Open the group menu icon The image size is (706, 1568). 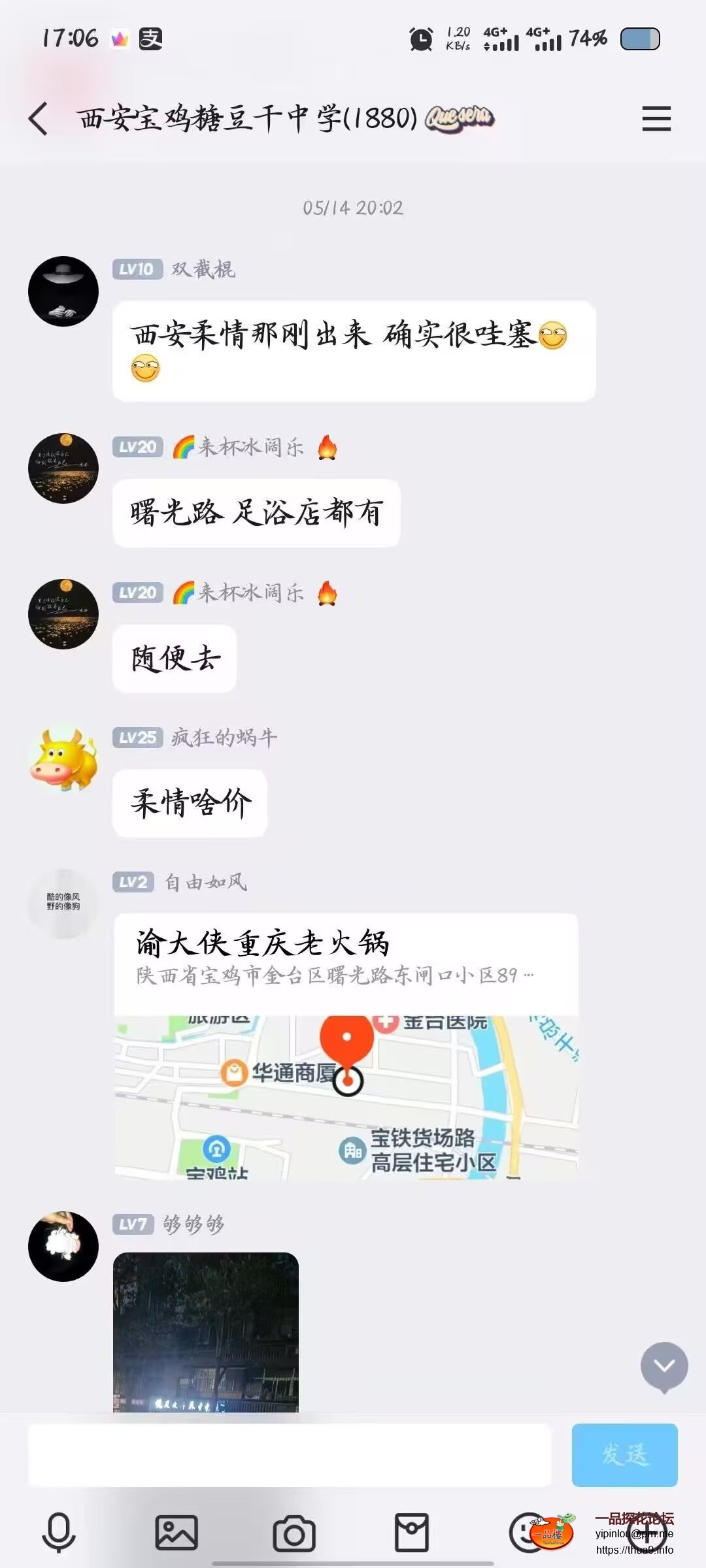pyautogui.click(x=656, y=119)
